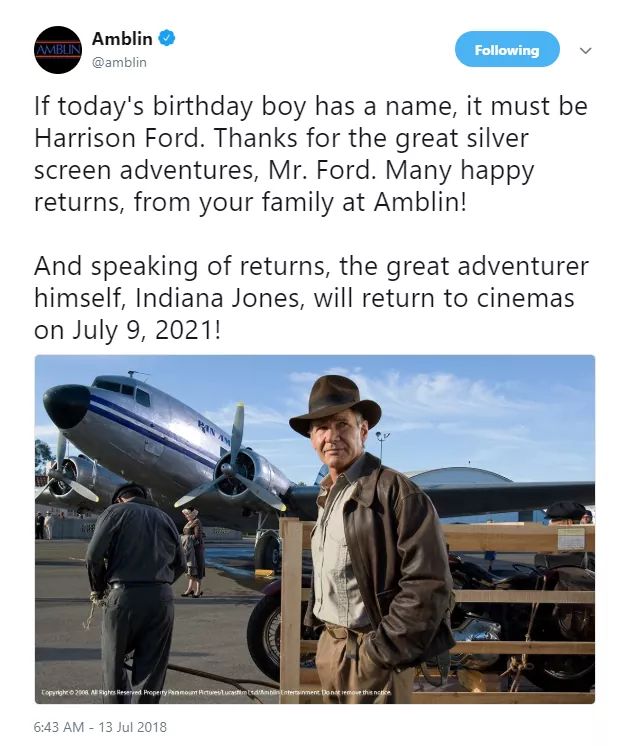Open the Amblin account name link
632x746 pixels.
tap(122, 39)
